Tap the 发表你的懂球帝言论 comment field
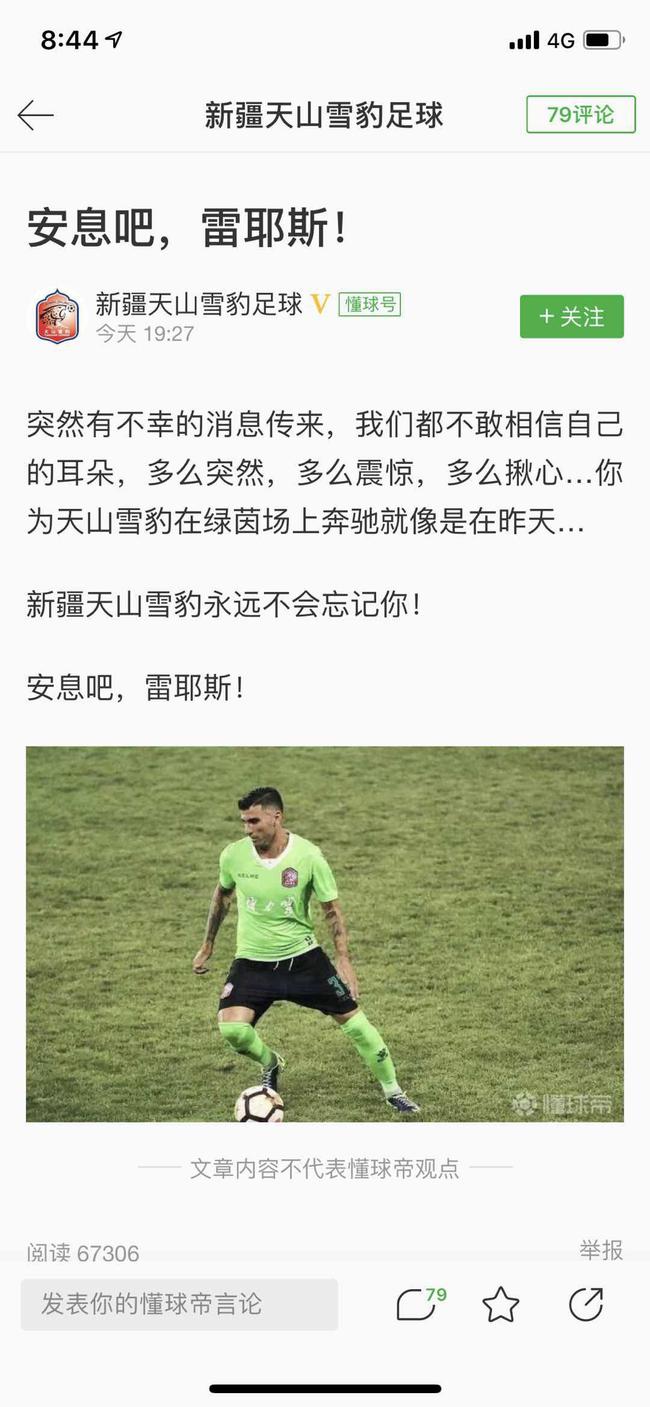The image size is (650, 1407). click(x=179, y=1304)
